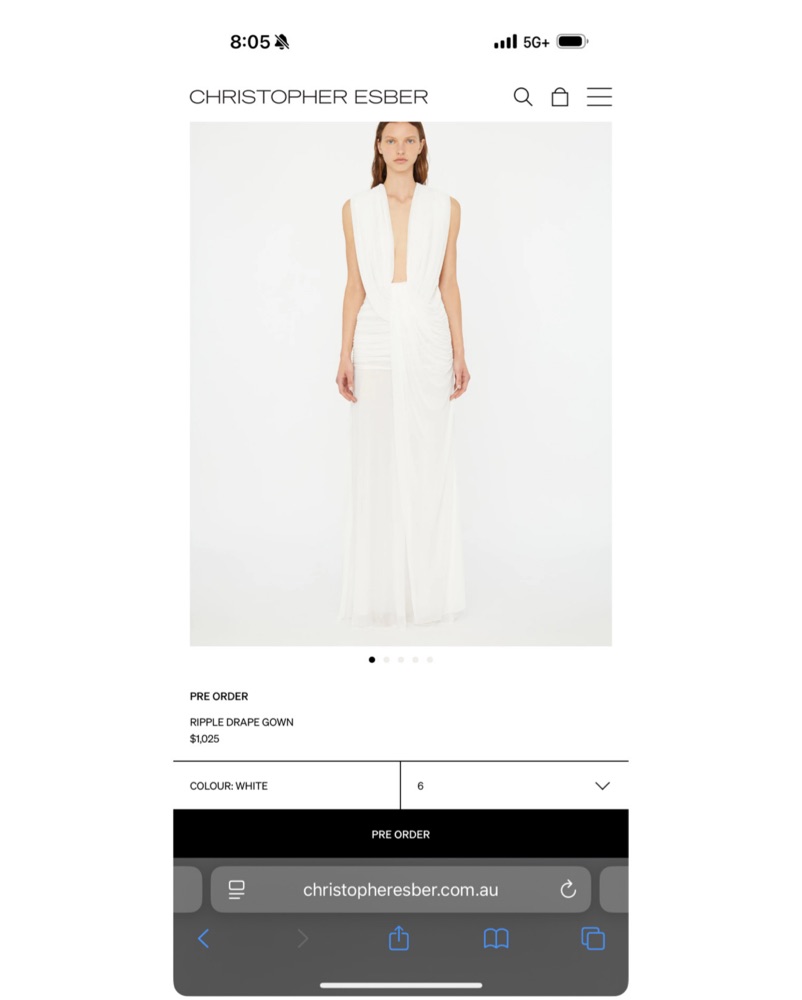Open the search icon in the header
This screenshot has width=802, height=1000.
tap(523, 97)
